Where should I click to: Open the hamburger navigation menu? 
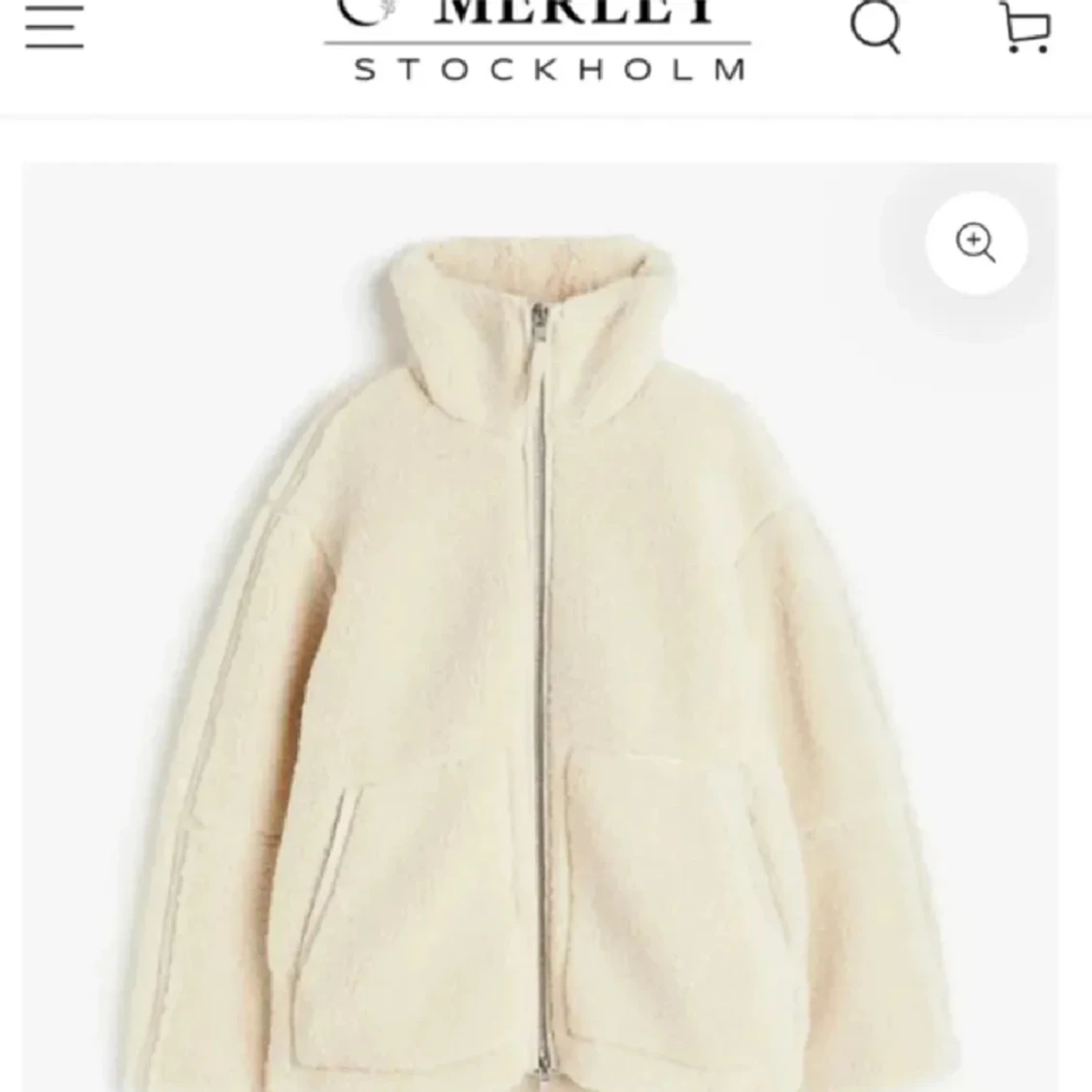coord(54,26)
